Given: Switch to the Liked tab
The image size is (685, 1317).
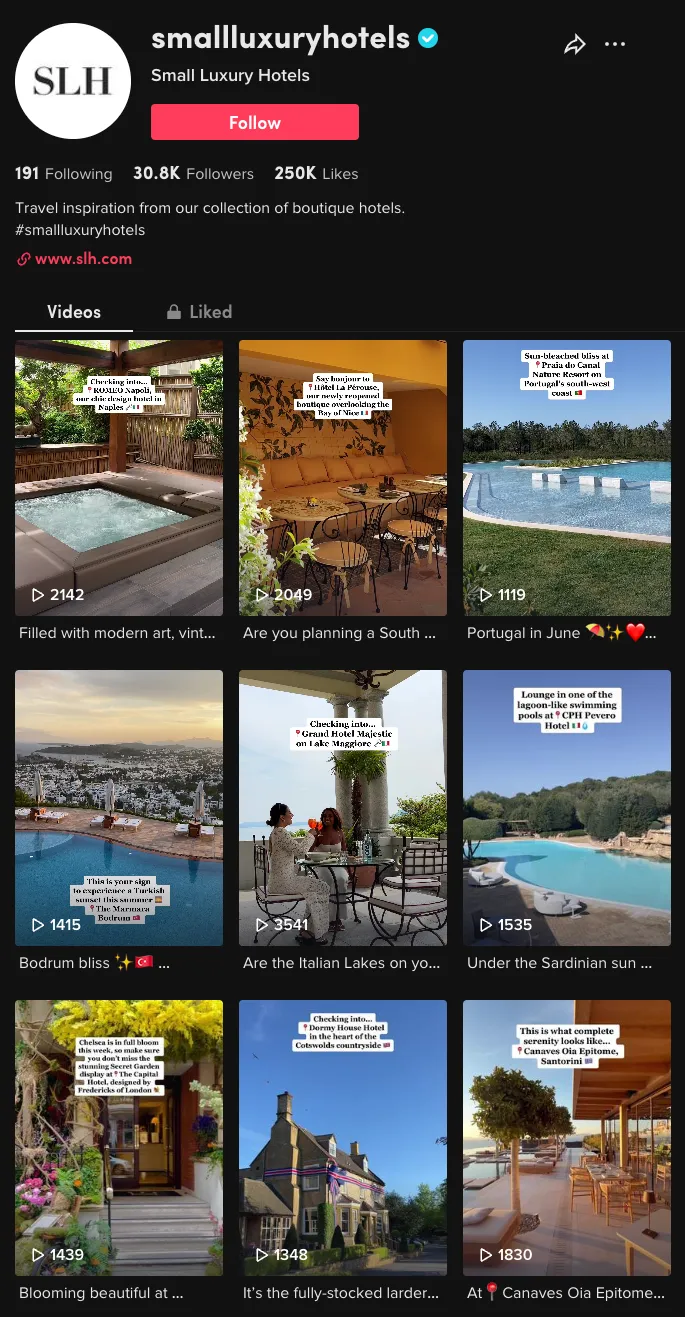Looking at the screenshot, I should click(x=199, y=312).
